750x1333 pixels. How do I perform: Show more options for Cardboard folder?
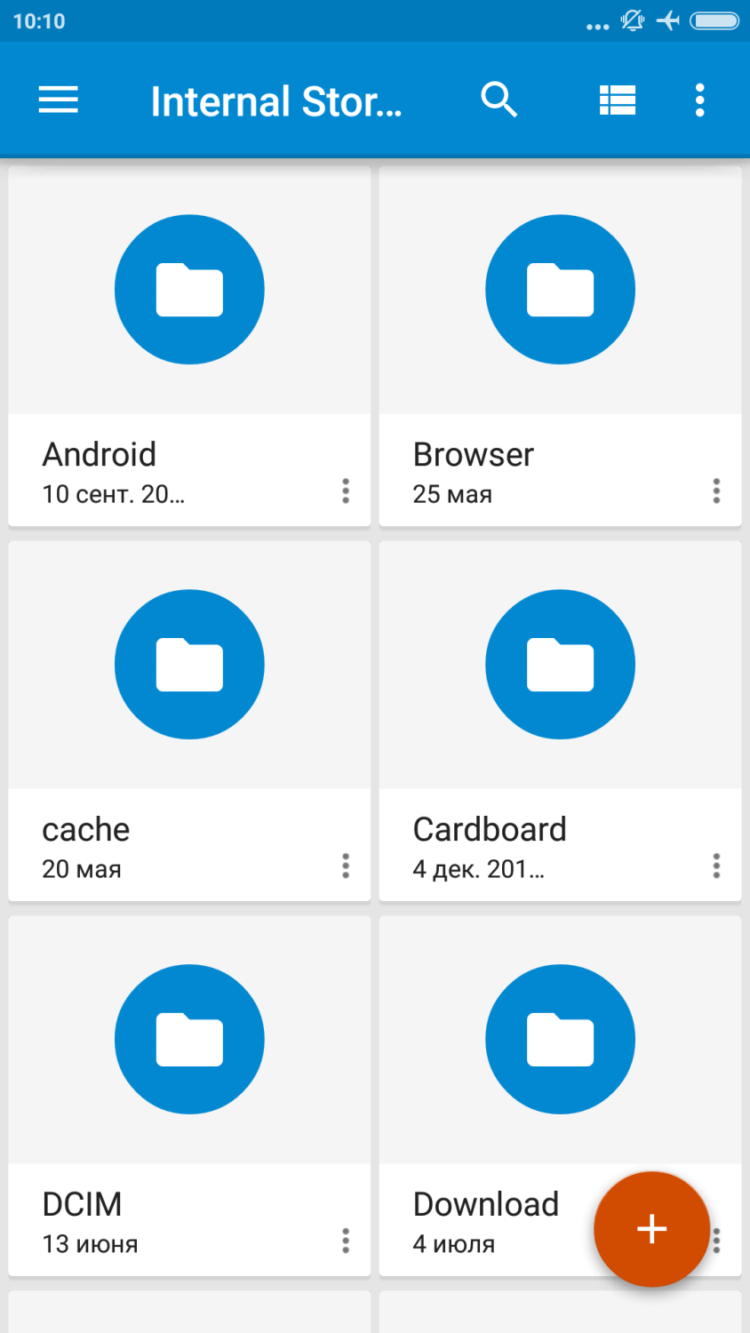[716, 866]
